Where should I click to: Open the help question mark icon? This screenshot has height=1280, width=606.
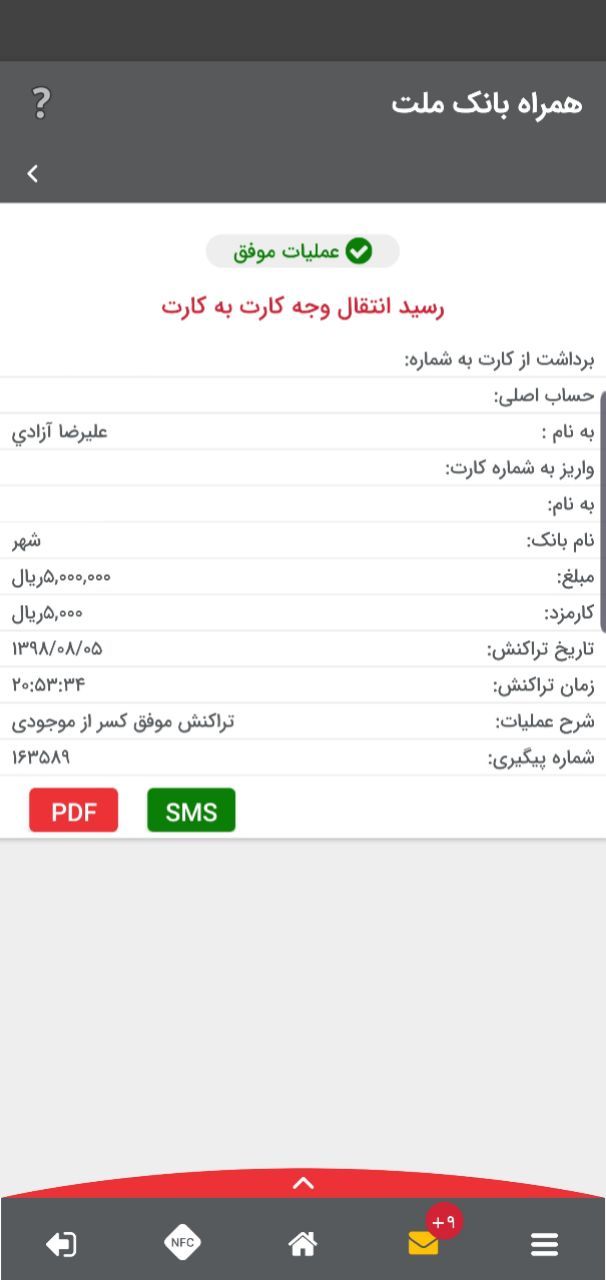tap(40, 103)
